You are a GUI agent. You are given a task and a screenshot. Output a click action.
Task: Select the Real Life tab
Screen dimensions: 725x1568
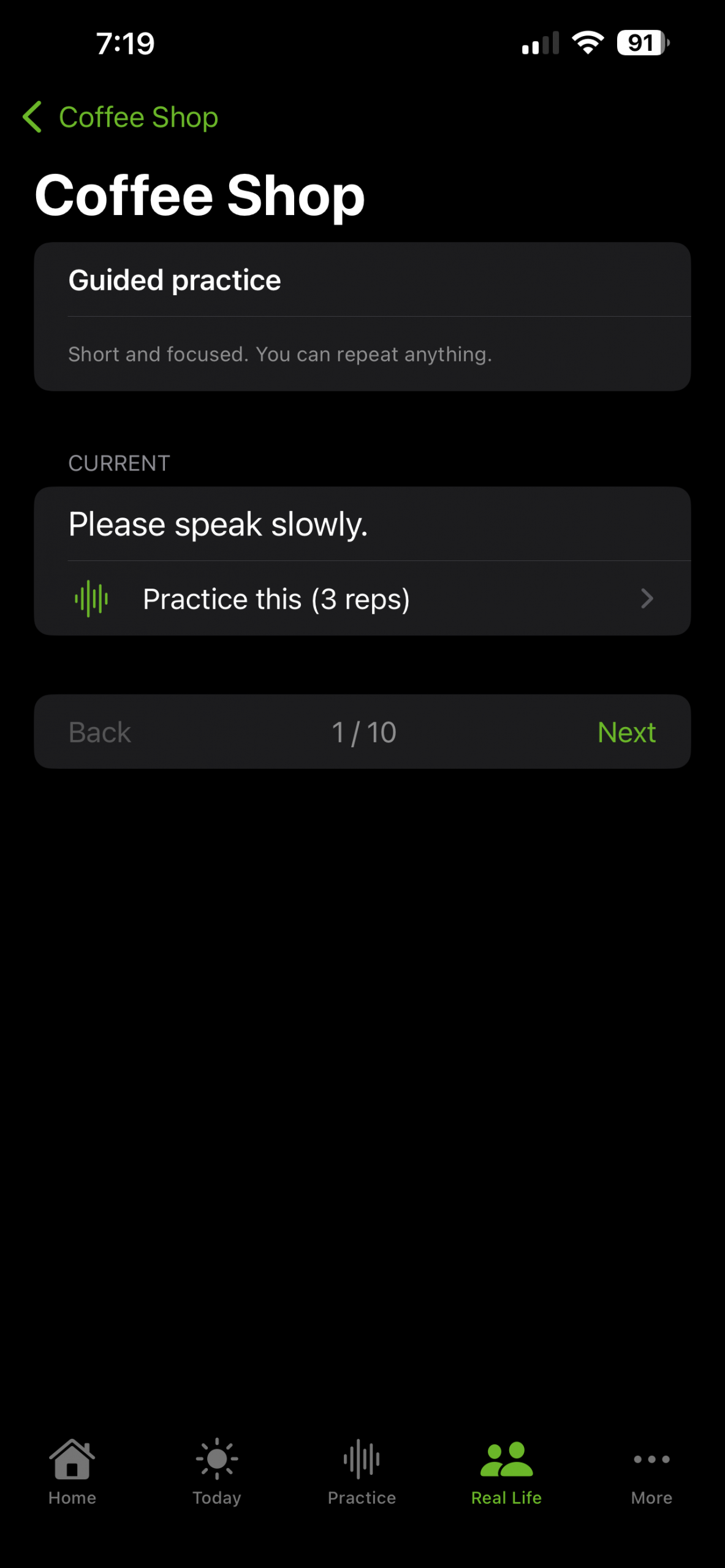(506, 1471)
